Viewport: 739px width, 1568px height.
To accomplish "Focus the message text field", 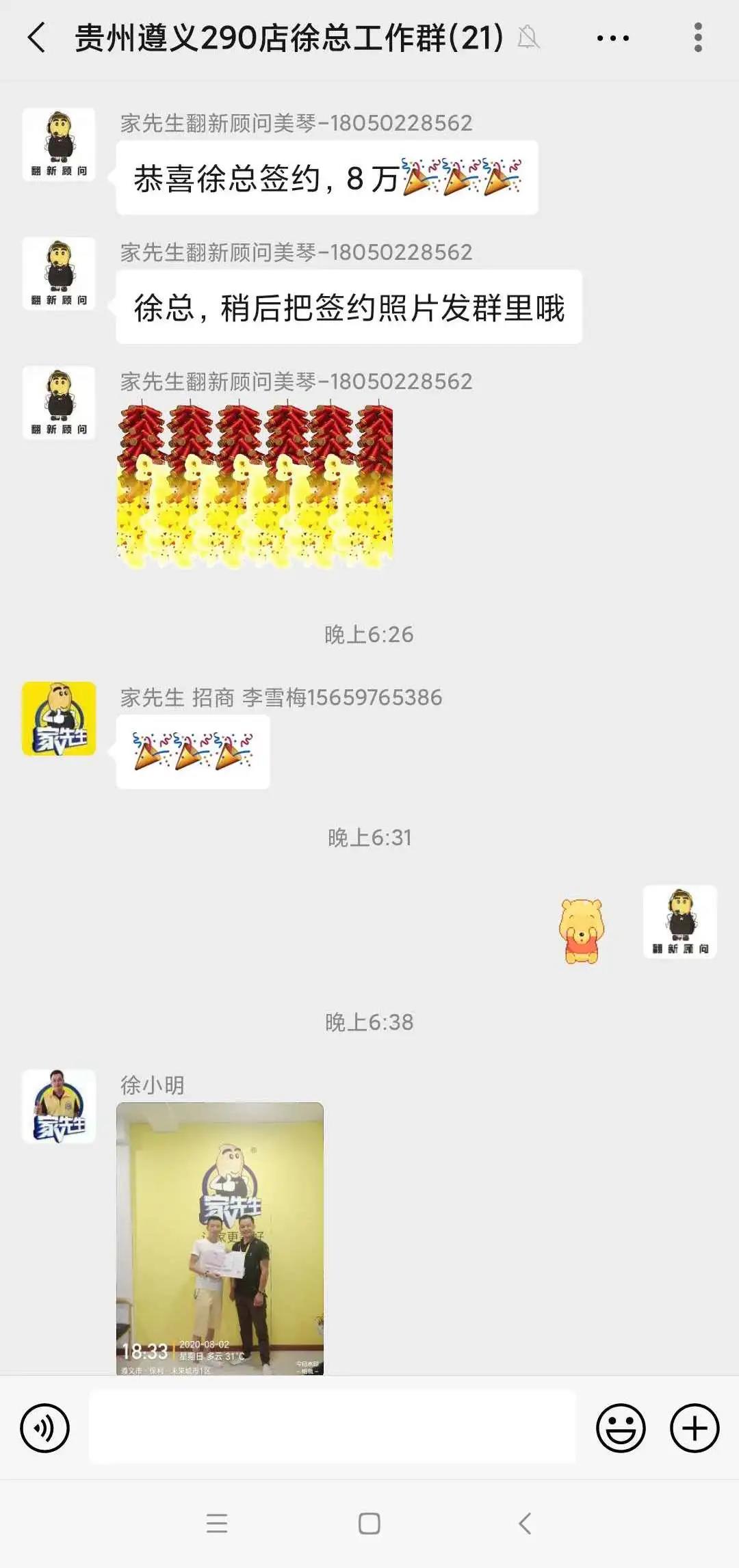I will (x=333, y=1427).
